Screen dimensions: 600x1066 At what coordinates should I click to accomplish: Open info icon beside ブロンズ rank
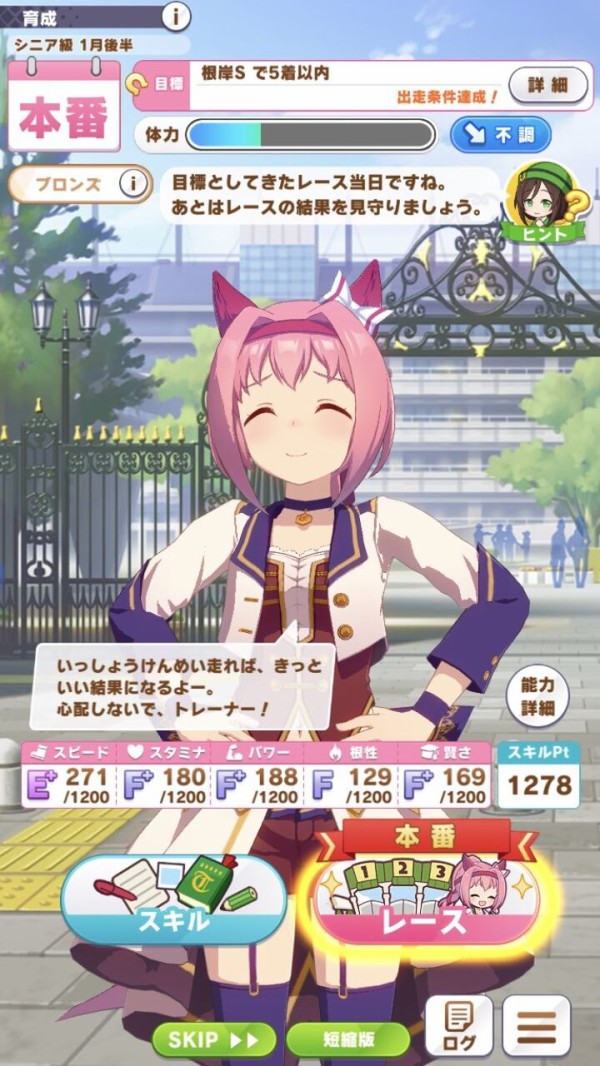pyautogui.click(x=131, y=183)
